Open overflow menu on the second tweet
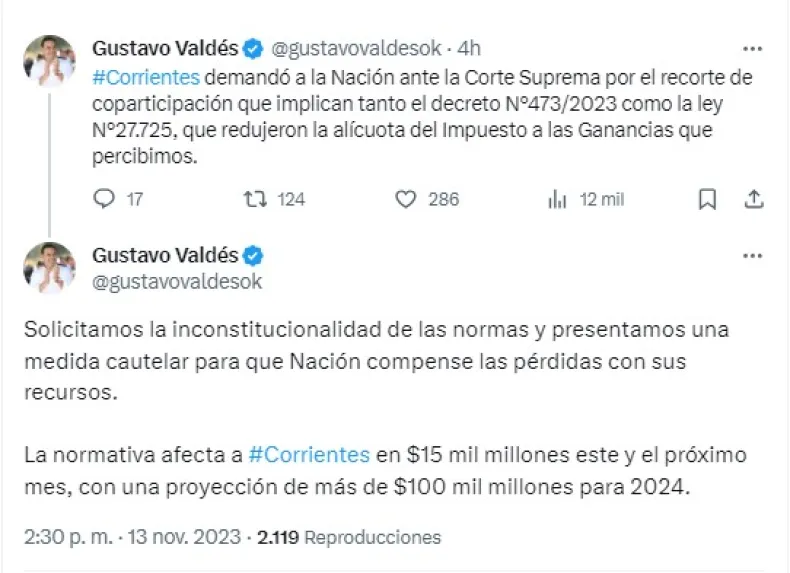The image size is (790, 573). click(x=751, y=256)
